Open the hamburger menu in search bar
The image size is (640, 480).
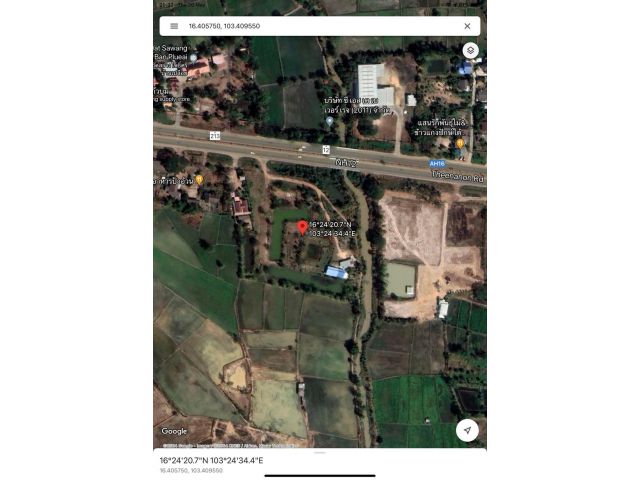coord(174,26)
